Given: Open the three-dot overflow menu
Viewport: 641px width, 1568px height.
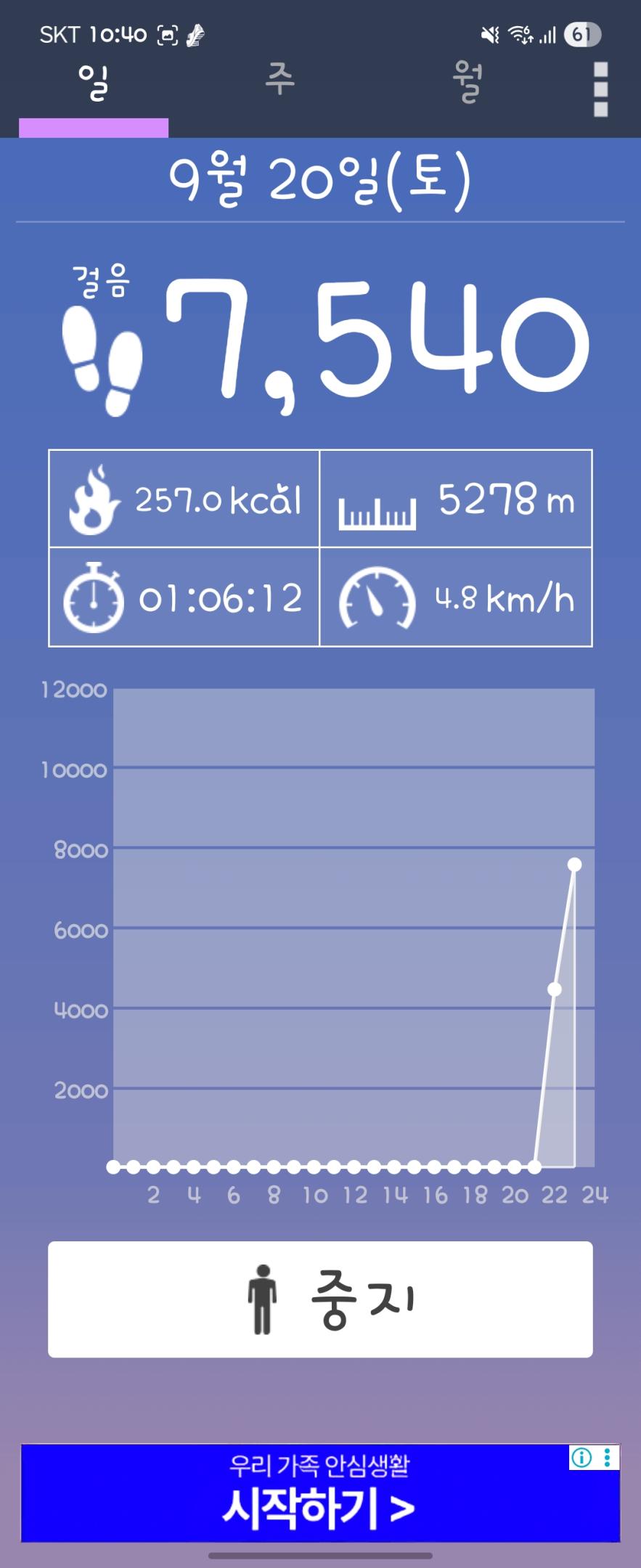Looking at the screenshot, I should pyautogui.click(x=600, y=89).
